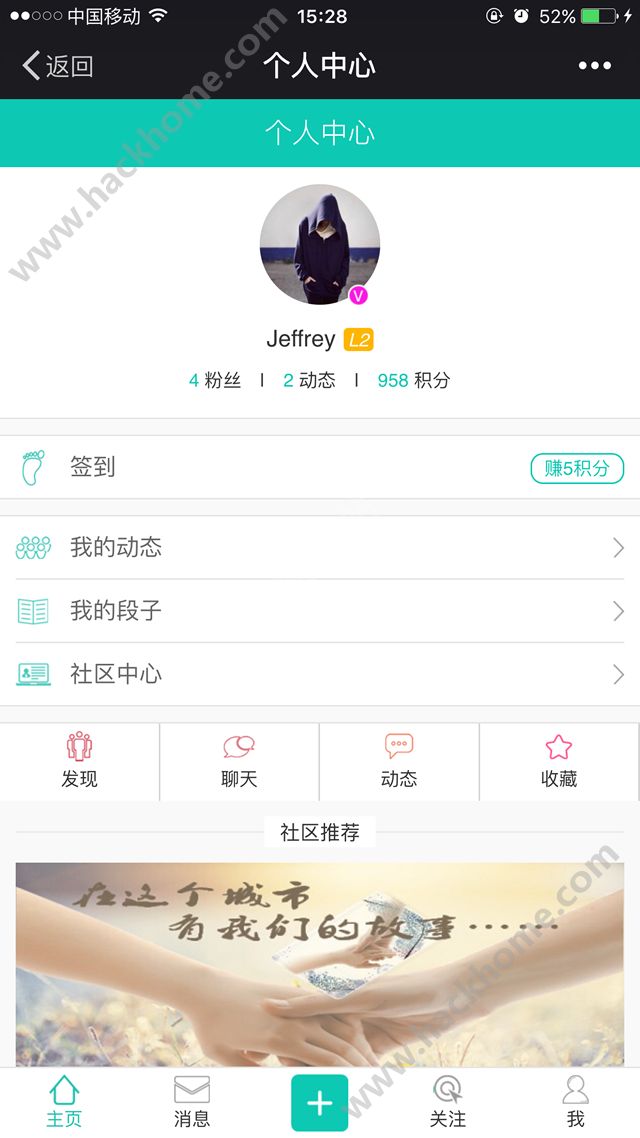Open Jeffrey's profile avatar
The width and height of the screenshot is (640, 1138).
tap(320, 245)
